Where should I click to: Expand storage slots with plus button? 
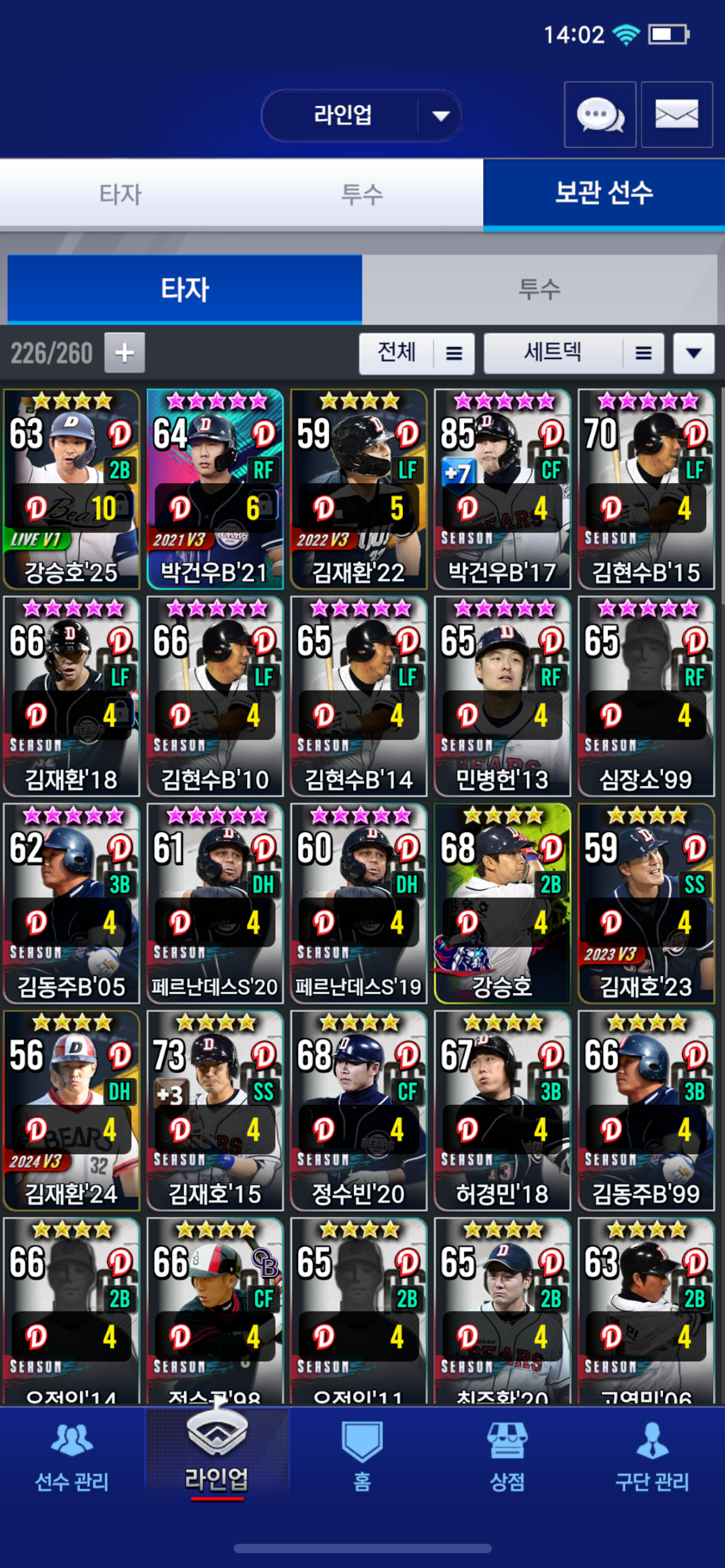click(125, 352)
